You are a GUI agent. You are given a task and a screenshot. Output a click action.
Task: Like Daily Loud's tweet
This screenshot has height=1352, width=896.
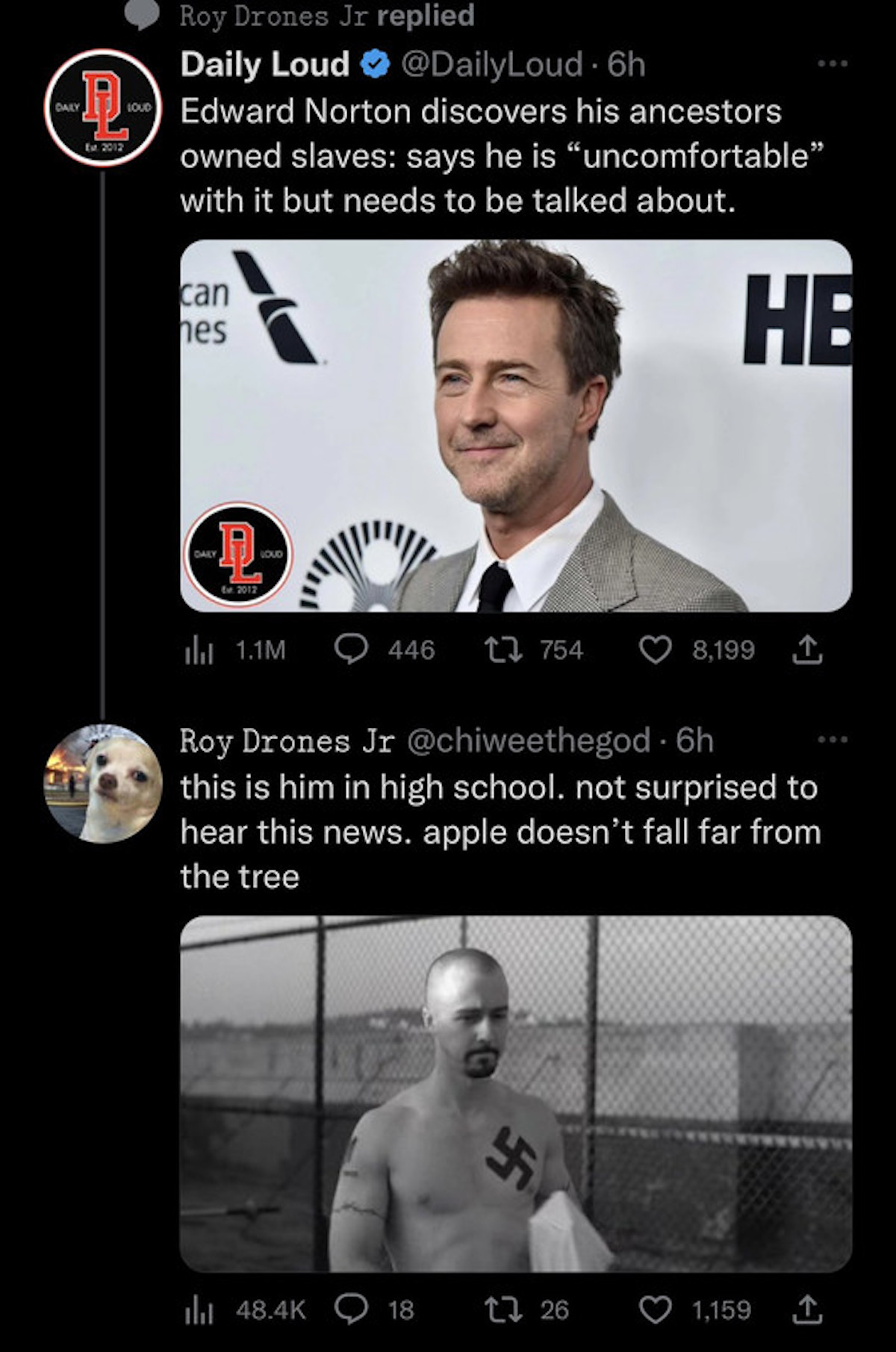click(x=656, y=650)
